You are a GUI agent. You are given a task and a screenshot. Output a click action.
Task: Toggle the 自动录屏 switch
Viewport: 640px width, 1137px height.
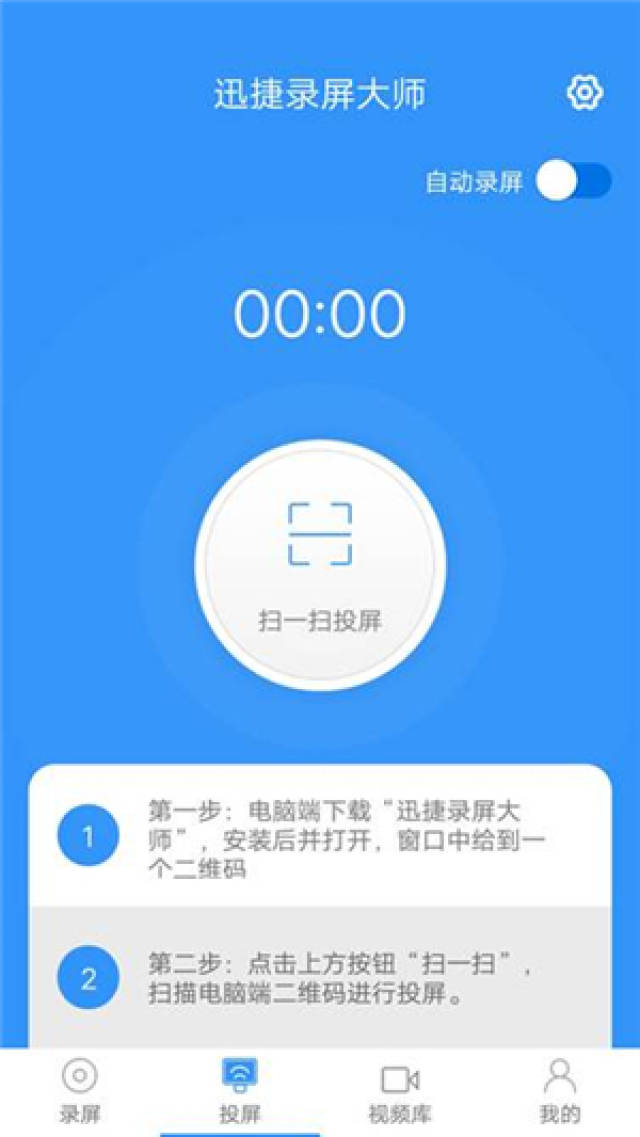click(573, 181)
